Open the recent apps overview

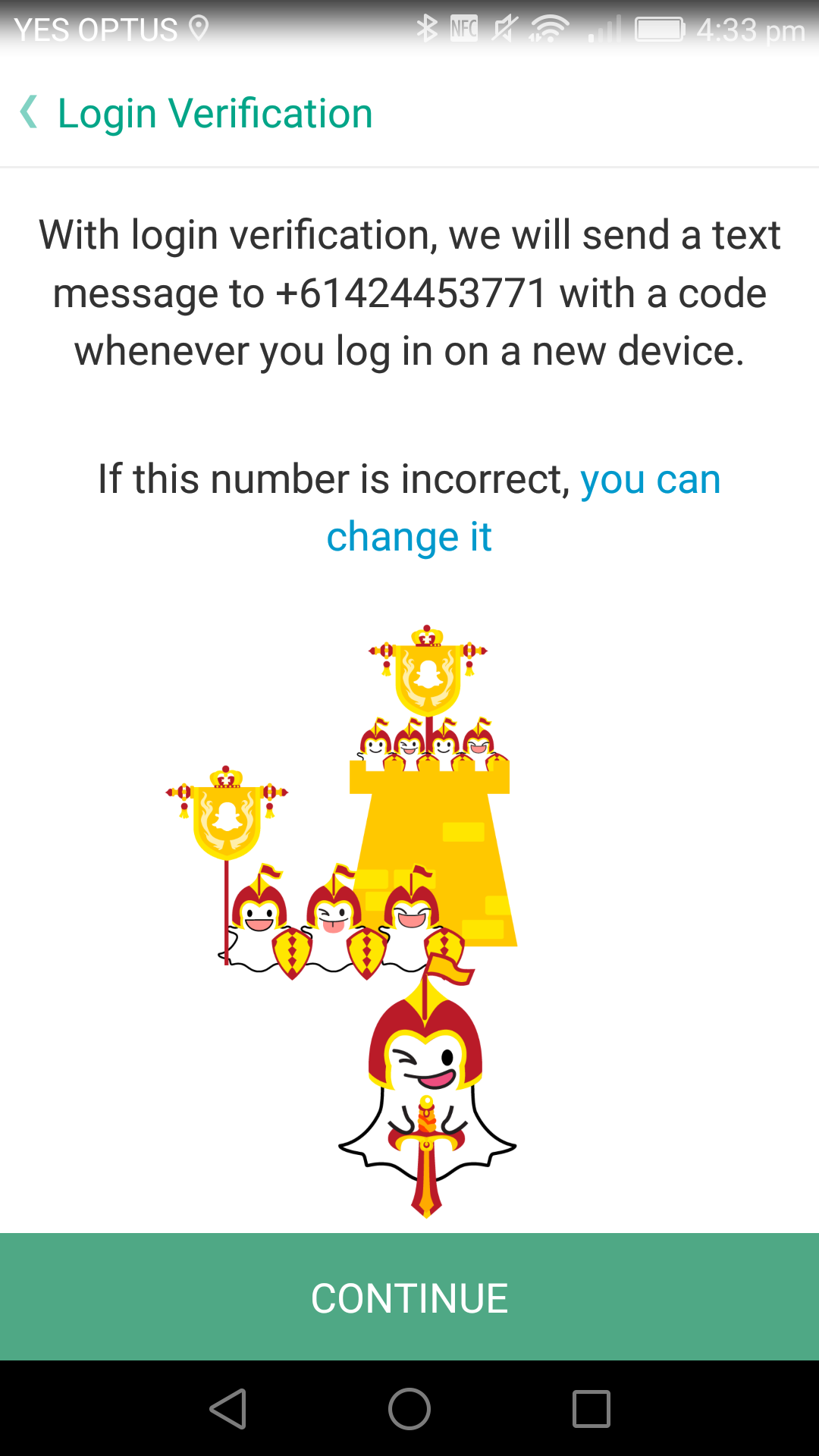(x=591, y=1409)
